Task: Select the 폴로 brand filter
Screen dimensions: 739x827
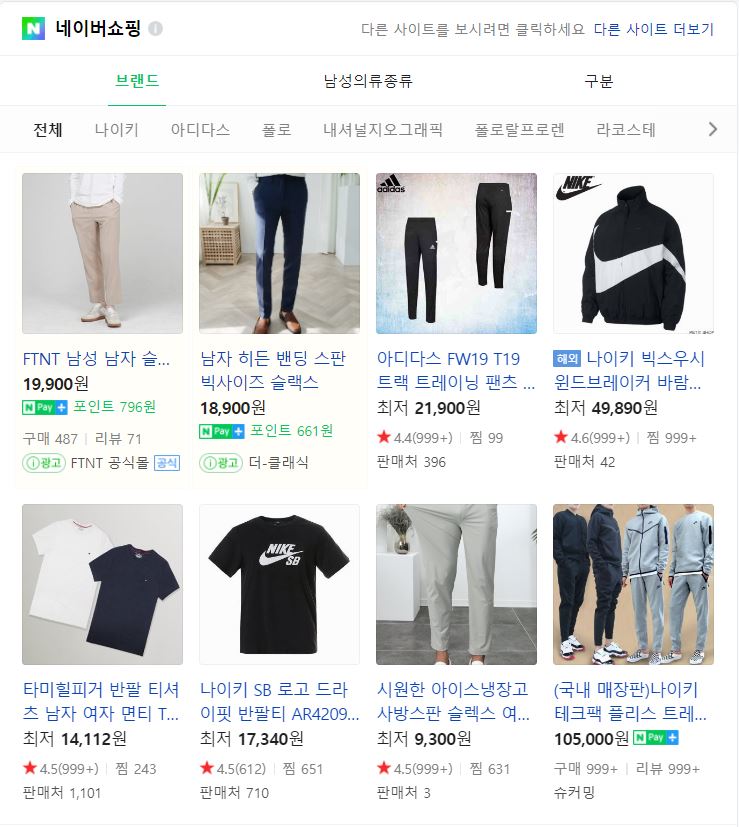Action: pos(276,130)
